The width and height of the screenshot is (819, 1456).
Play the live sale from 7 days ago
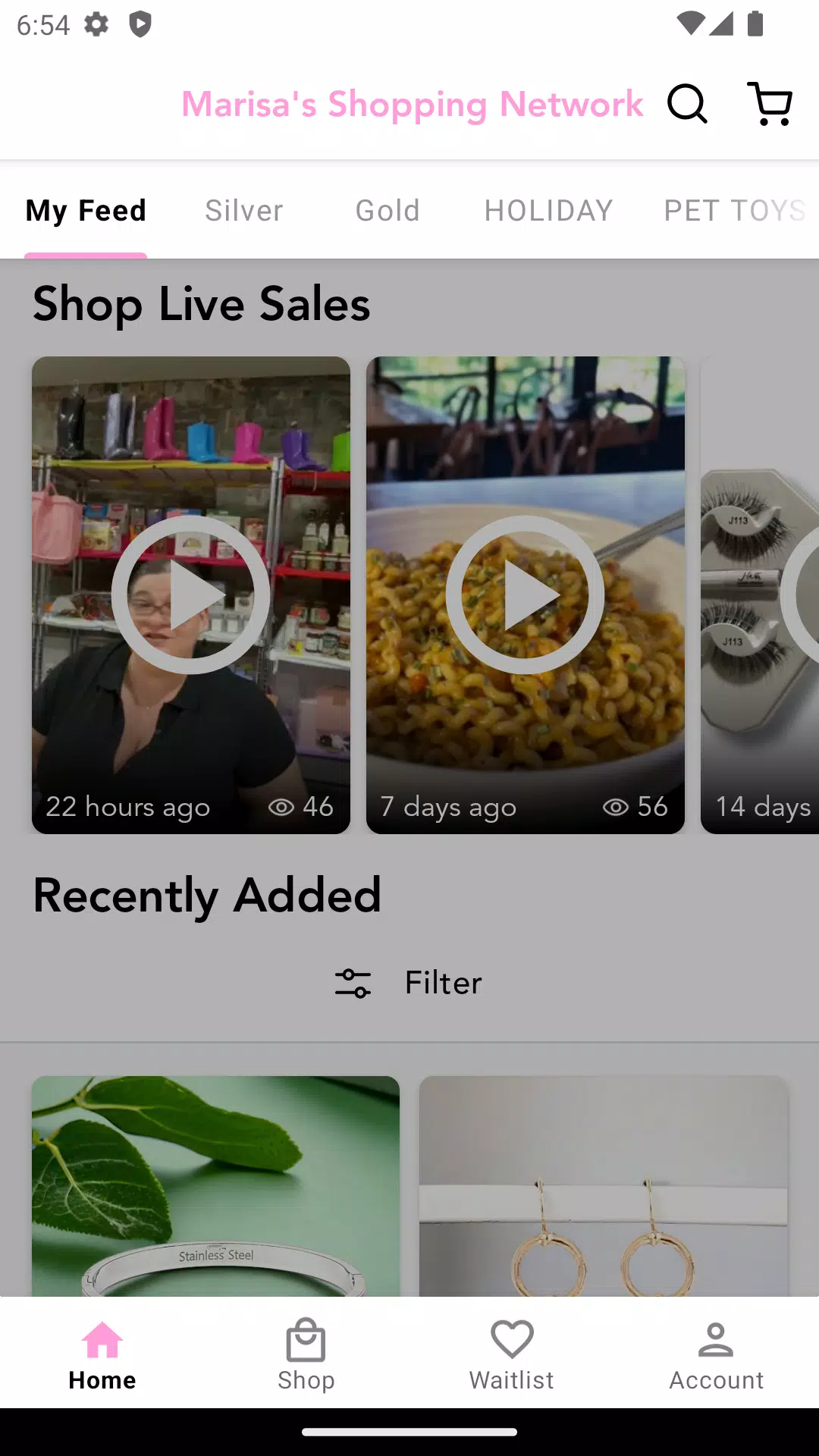[525, 595]
